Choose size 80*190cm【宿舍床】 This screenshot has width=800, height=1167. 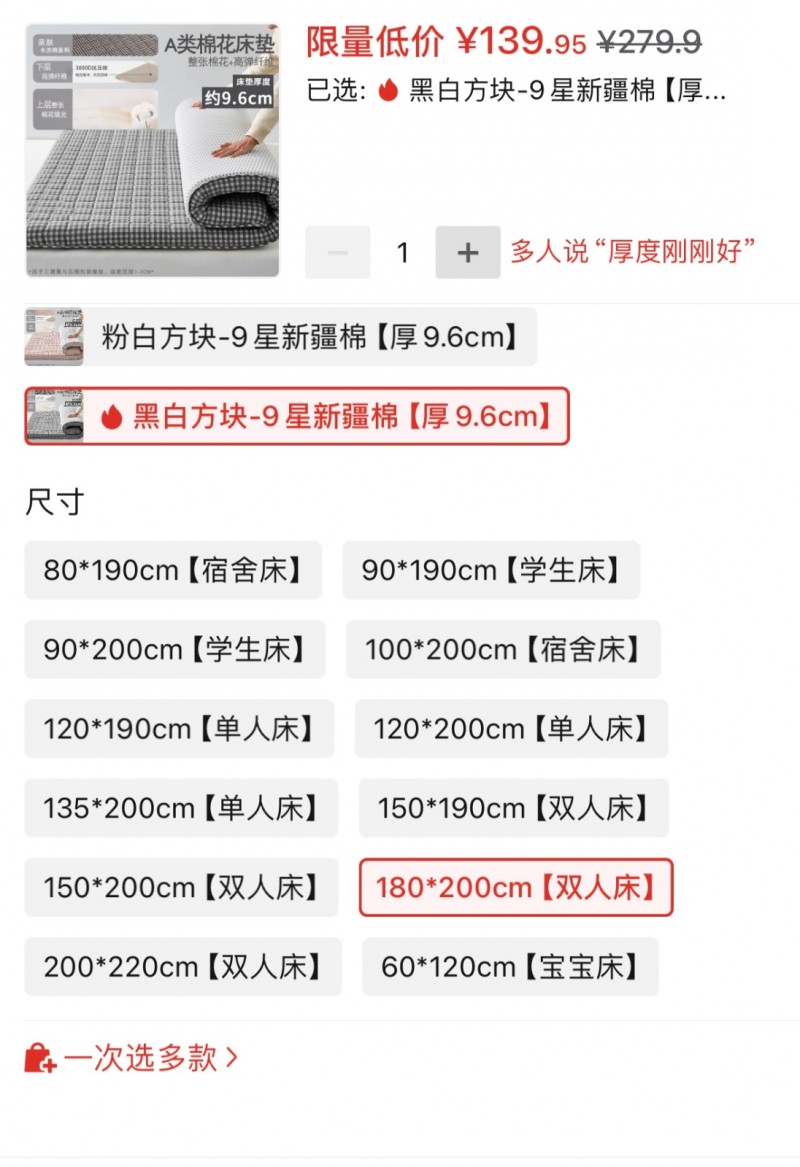pyautogui.click(x=173, y=570)
